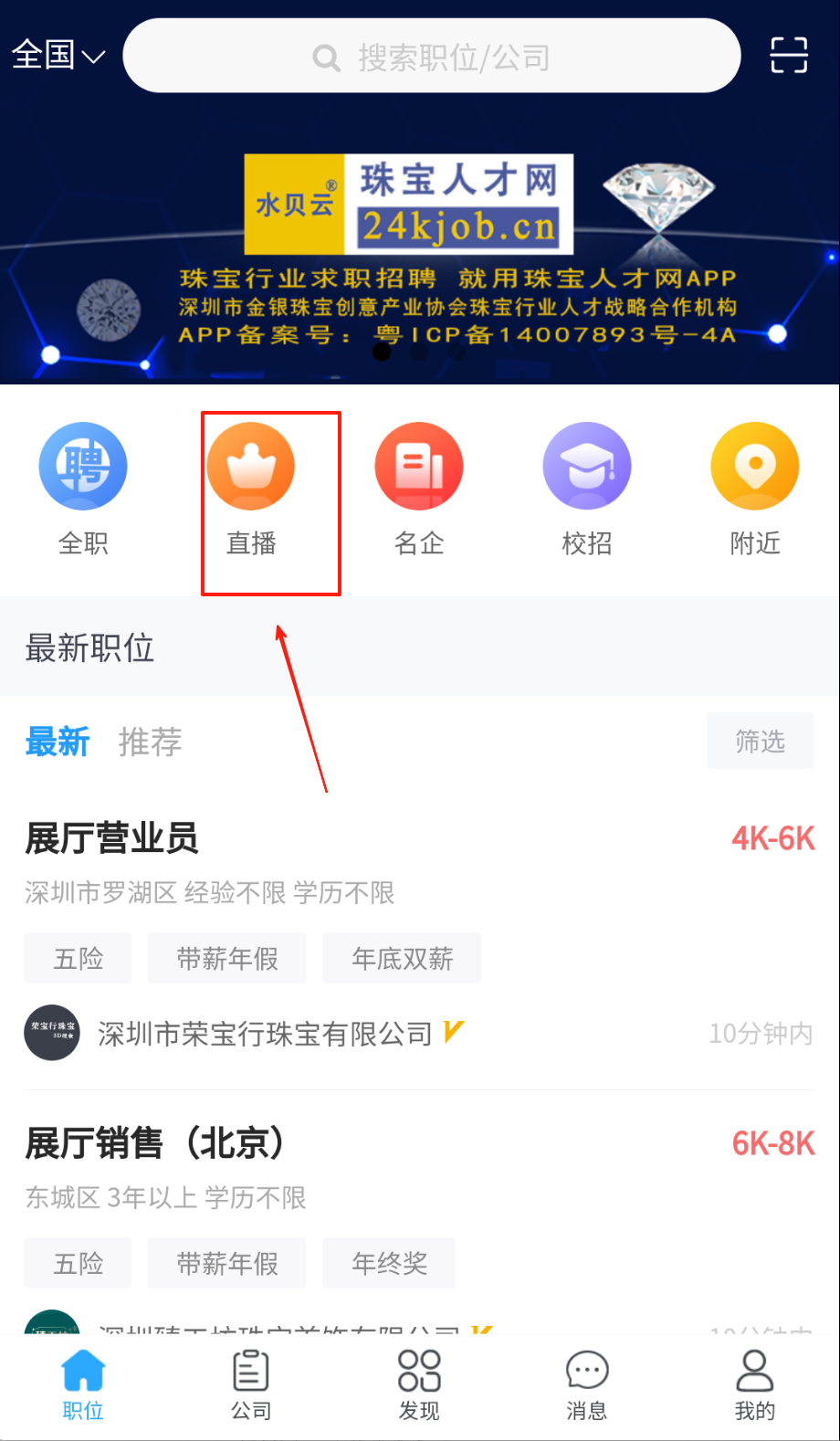Image resolution: width=840 pixels, height=1441 pixels.
Task: Open the 展厅销售（北京）job listing
Action: click(155, 1143)
